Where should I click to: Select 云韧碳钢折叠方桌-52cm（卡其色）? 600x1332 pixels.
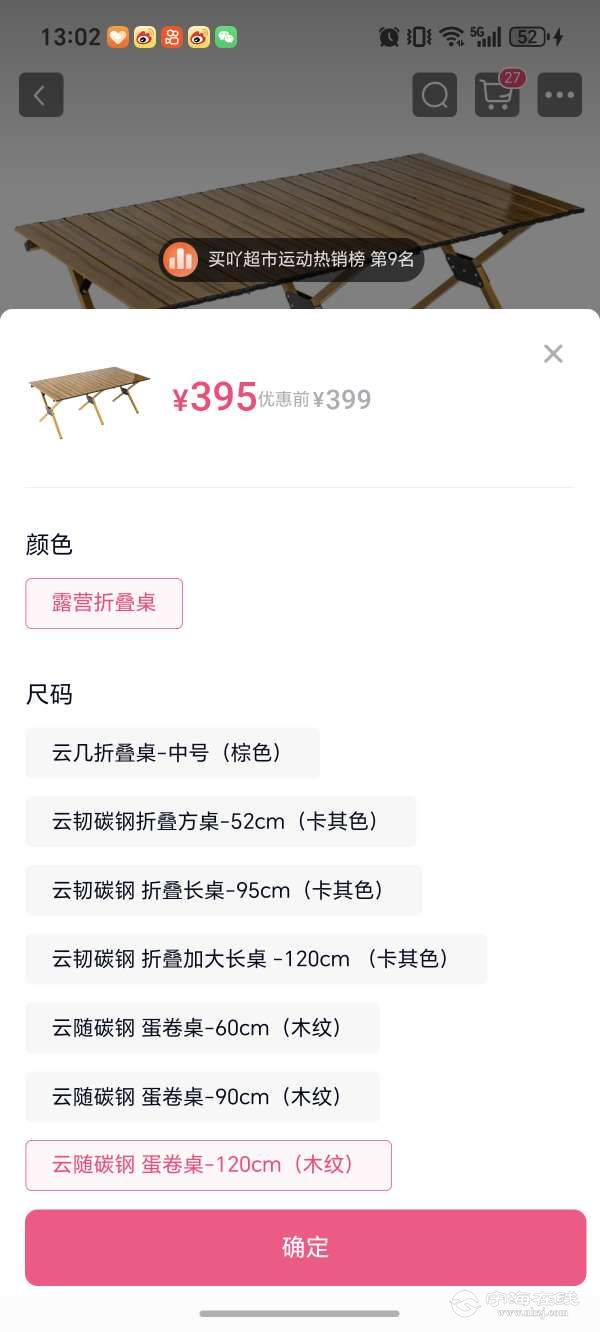pyautogui.click(x=220, y=822)
